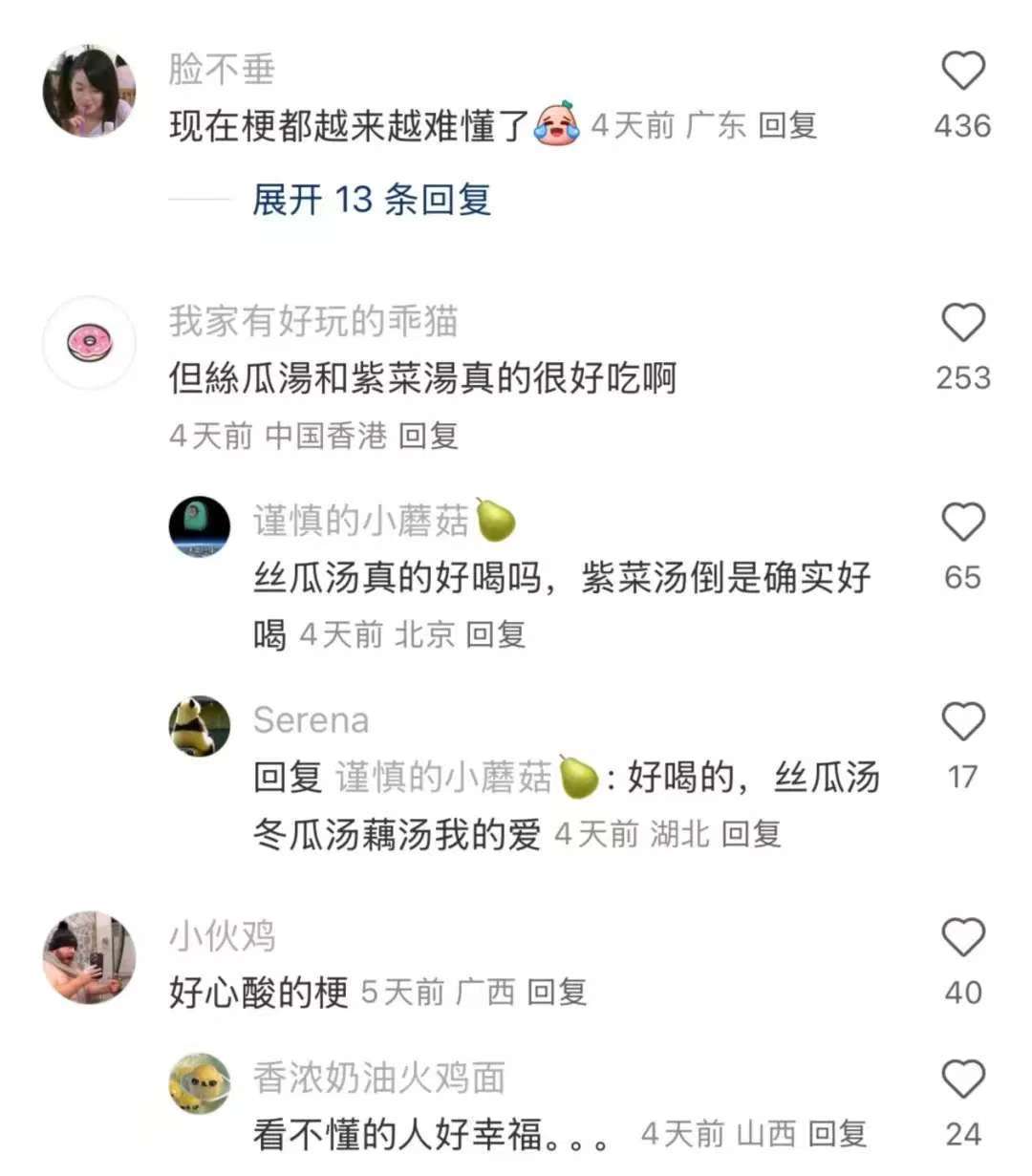This screenshot has height=1176, width=1032.
Task: Reply to 香浓奶油火鸡面's comment
Action: pyautogui.click(x=837, y=1134)
